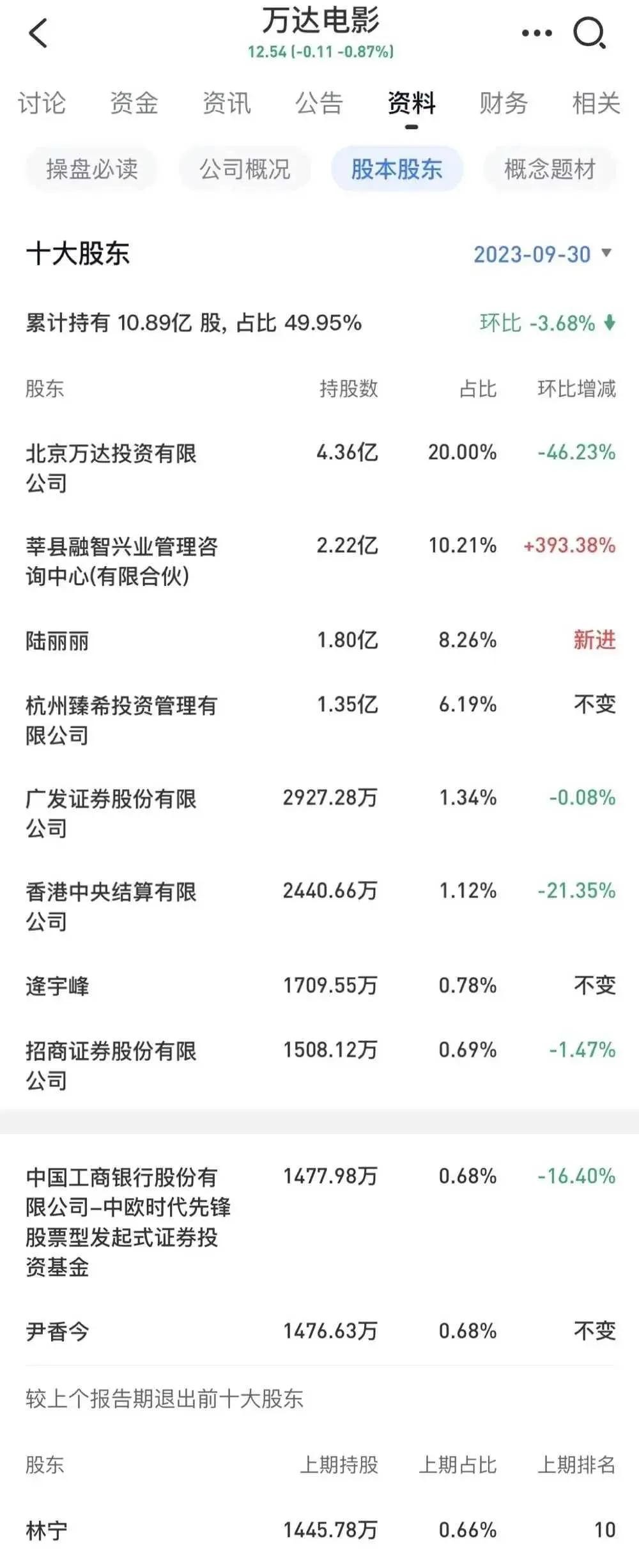
Task: Switch to the 资讯 tab
Action: coord(226,104)
